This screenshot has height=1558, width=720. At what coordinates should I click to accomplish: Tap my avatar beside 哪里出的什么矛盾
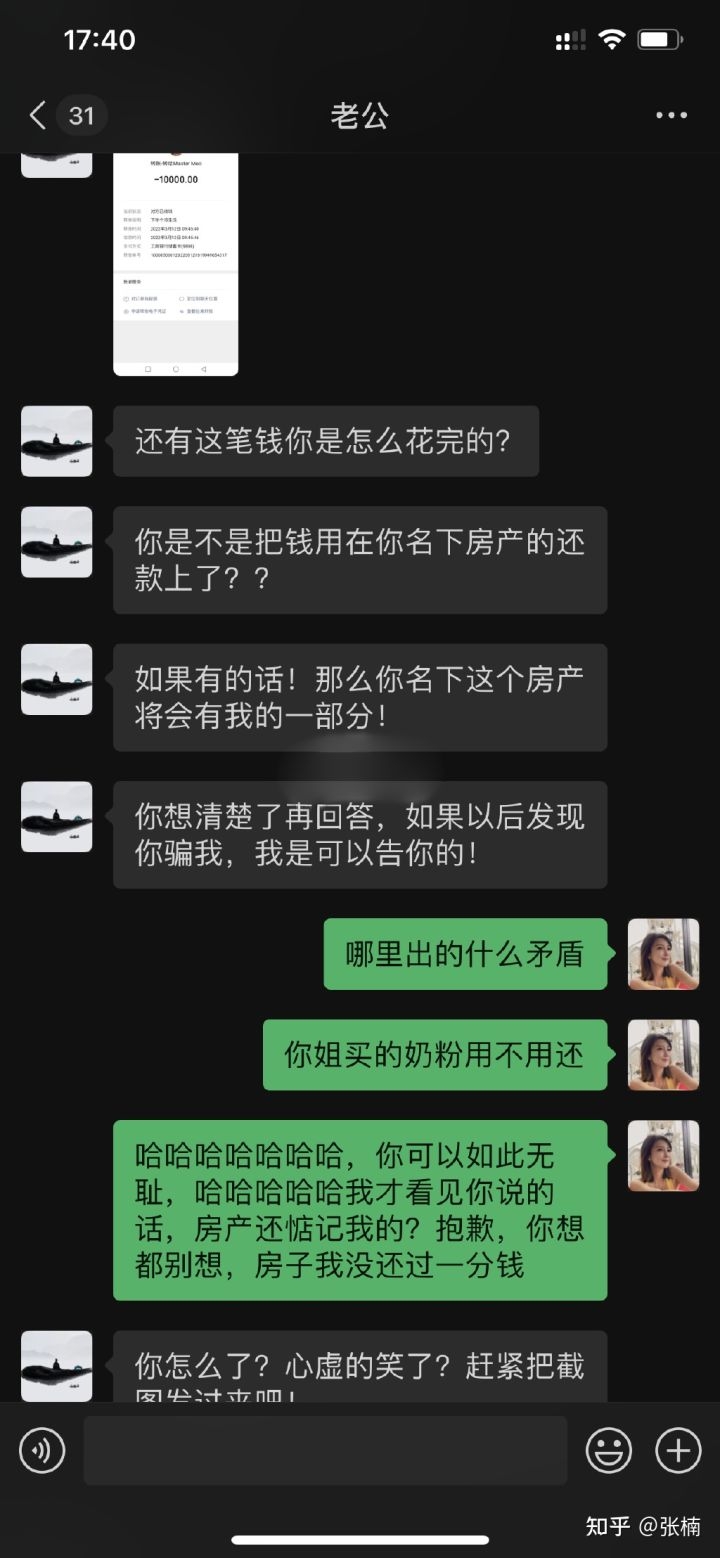click(663, 954)
